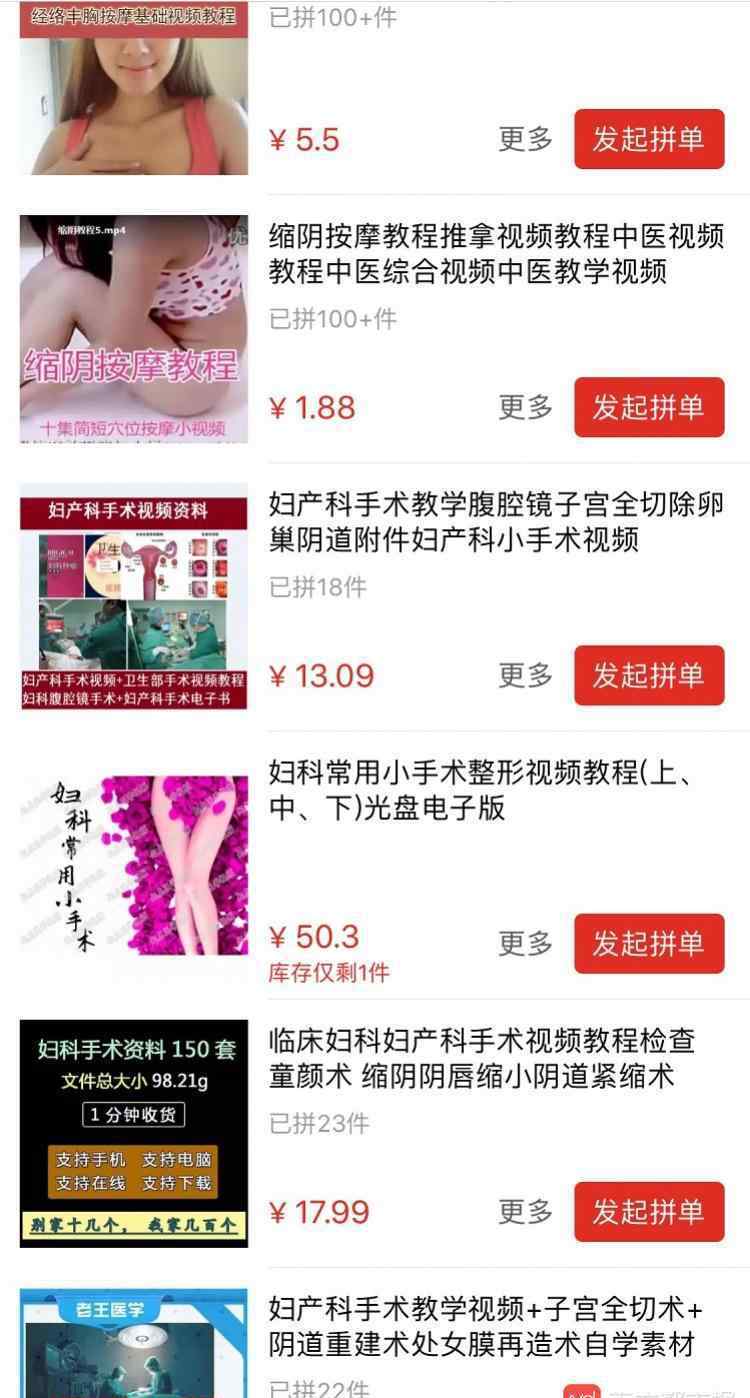This screenshot has width=750, height=1398.
Task: Tap 发起拼单 for the ¥17.99 item
Action: click(649, 1212)
